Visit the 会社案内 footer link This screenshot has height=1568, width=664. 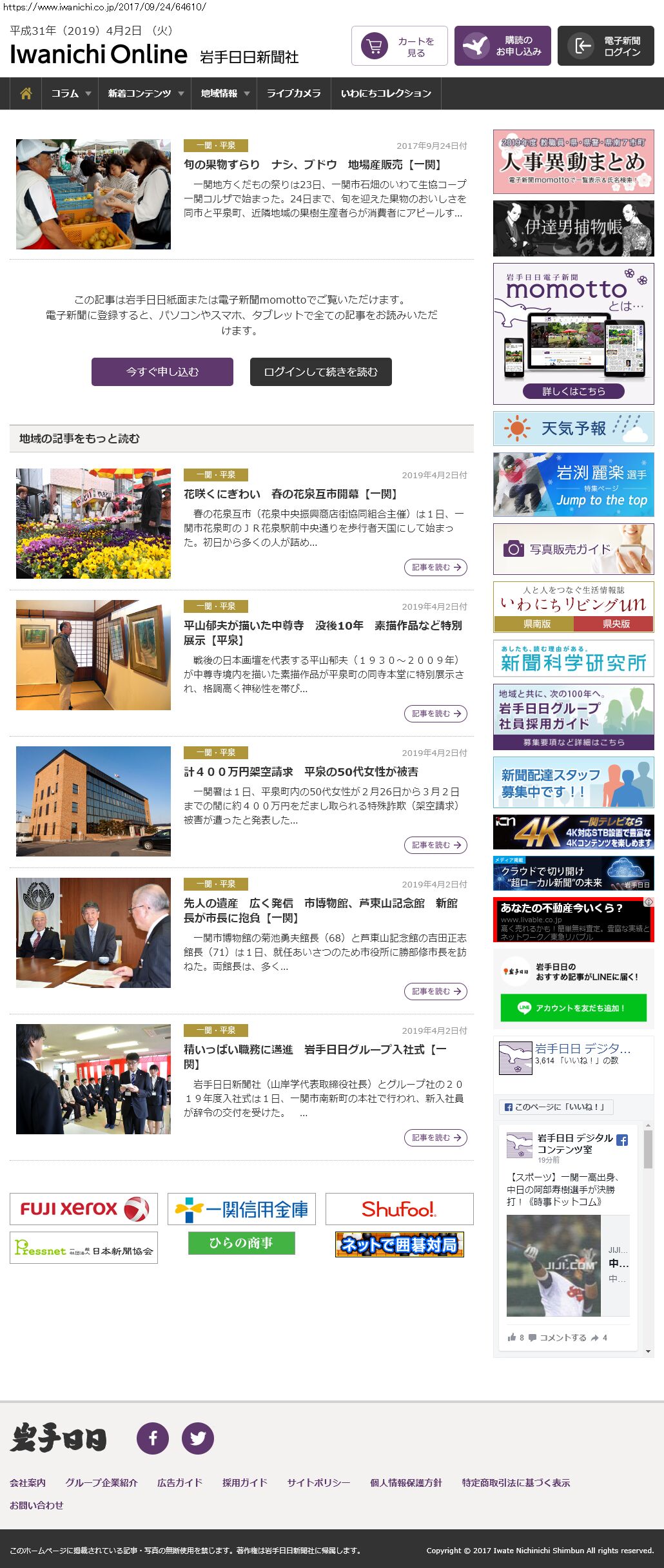click(28, 1482)
